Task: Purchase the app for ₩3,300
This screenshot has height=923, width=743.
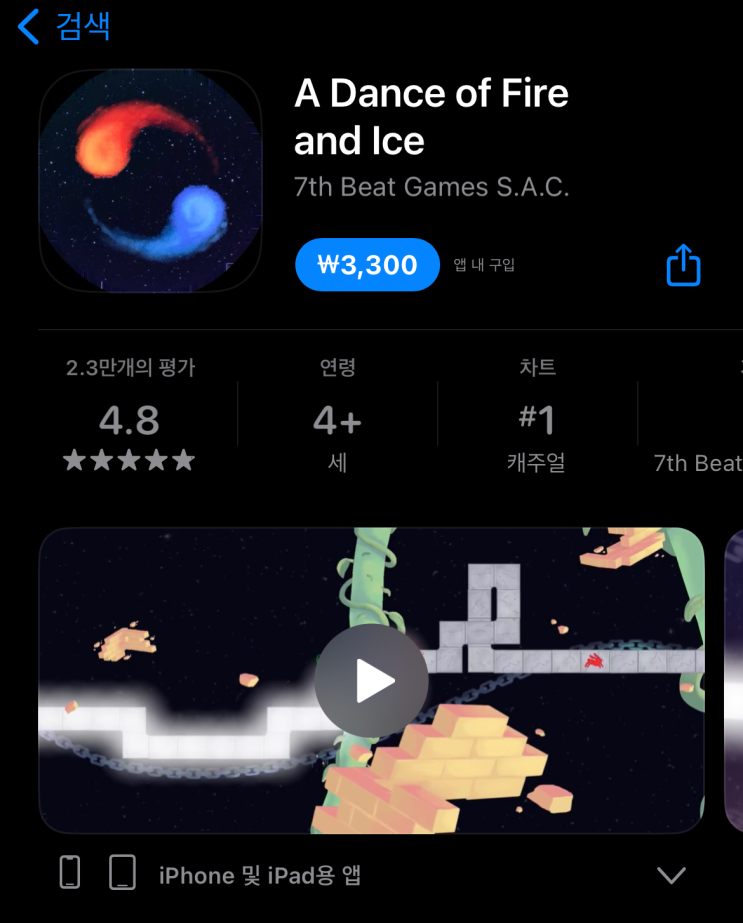Action: coord(366,264)
